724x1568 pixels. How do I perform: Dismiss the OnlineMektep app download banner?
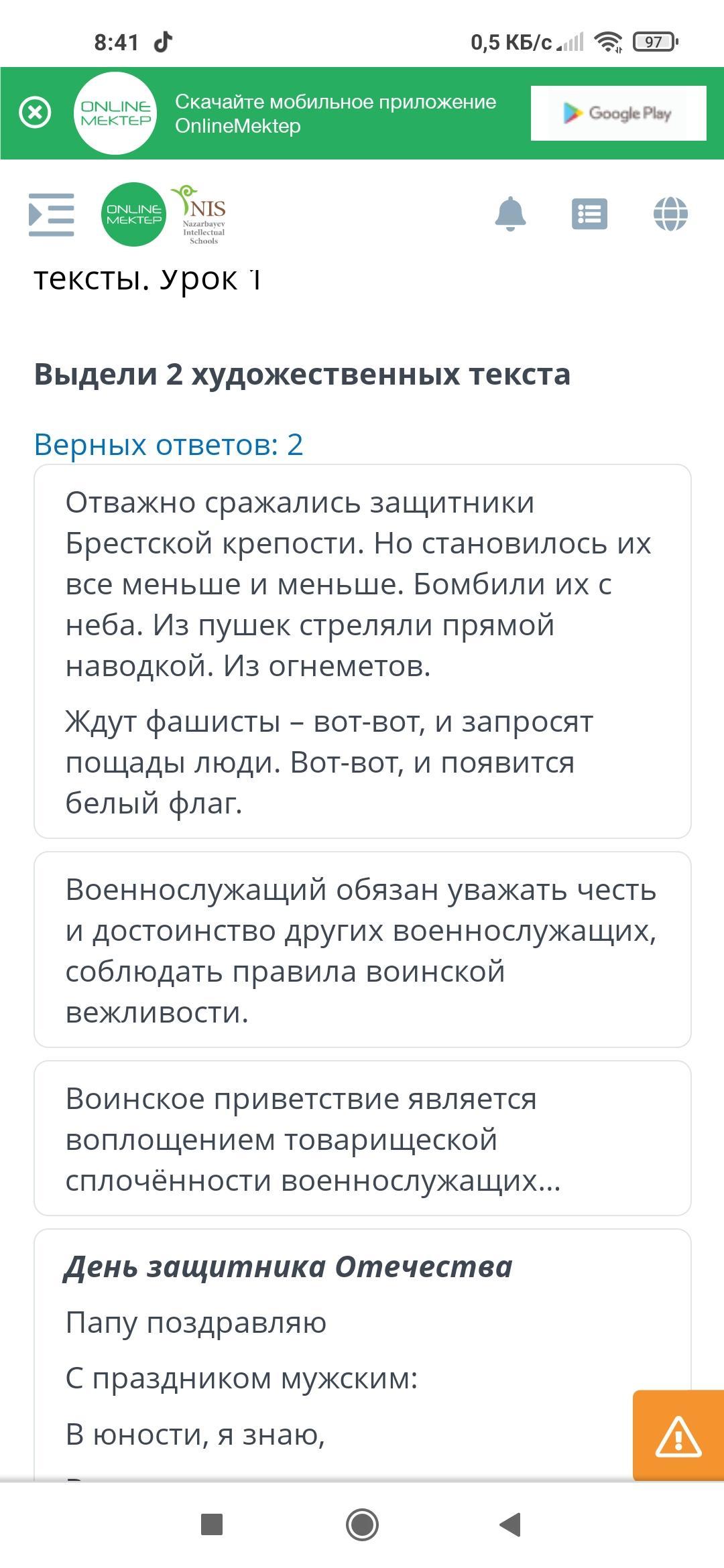tap(35, 113)
